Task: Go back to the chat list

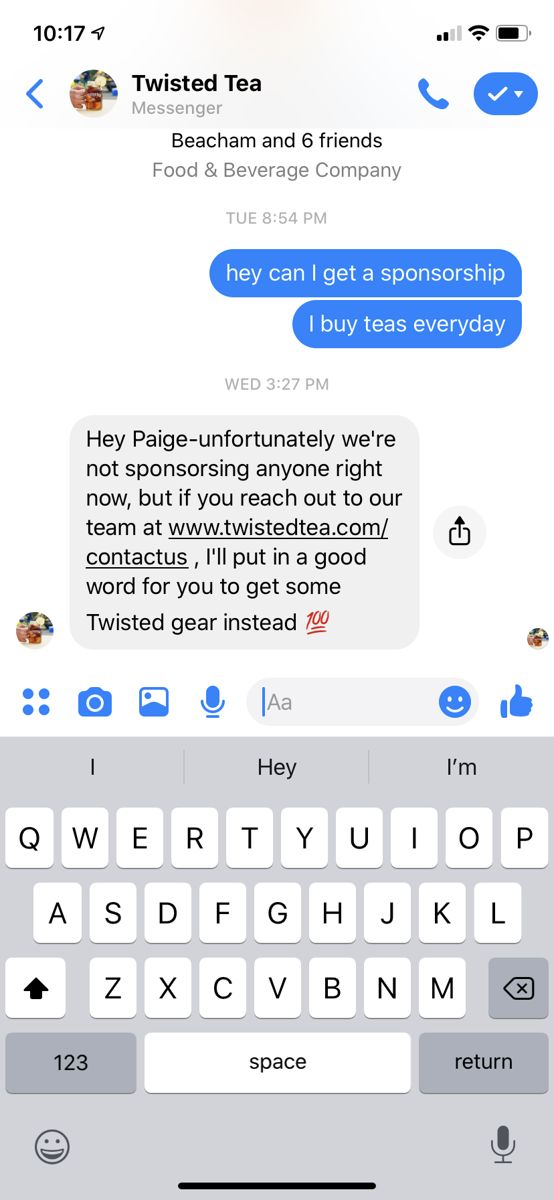Action: click(35, 94)
